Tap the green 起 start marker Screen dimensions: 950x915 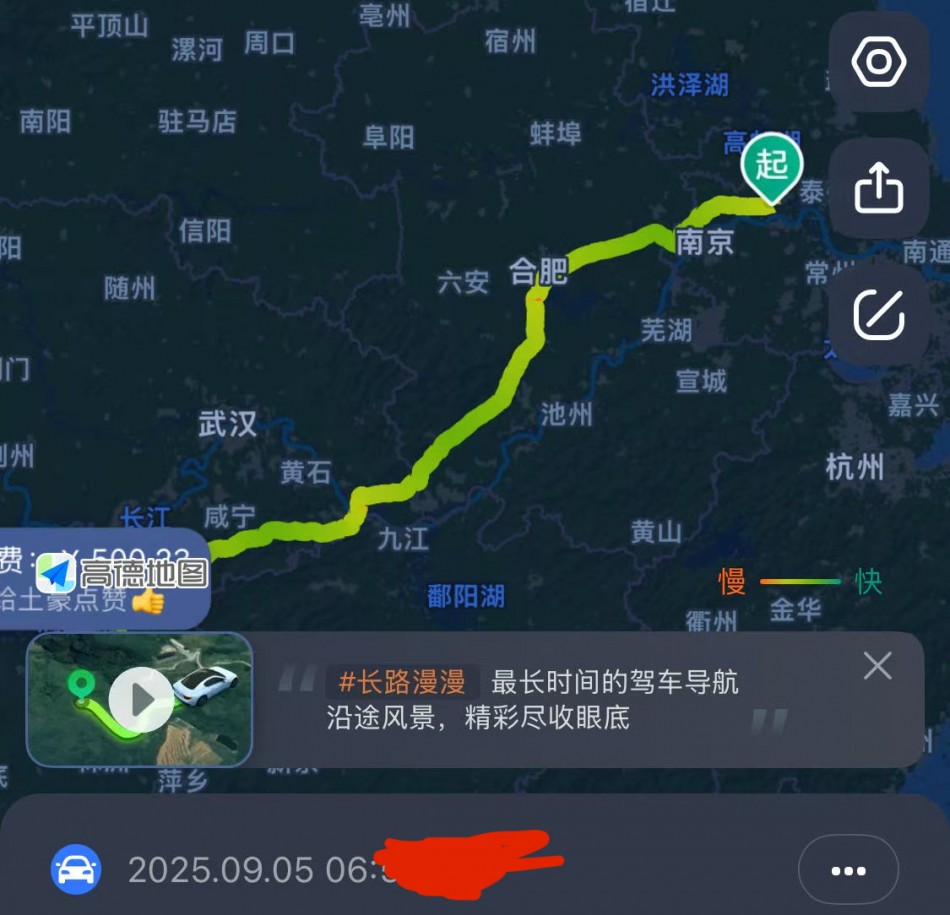coord(771,165)
